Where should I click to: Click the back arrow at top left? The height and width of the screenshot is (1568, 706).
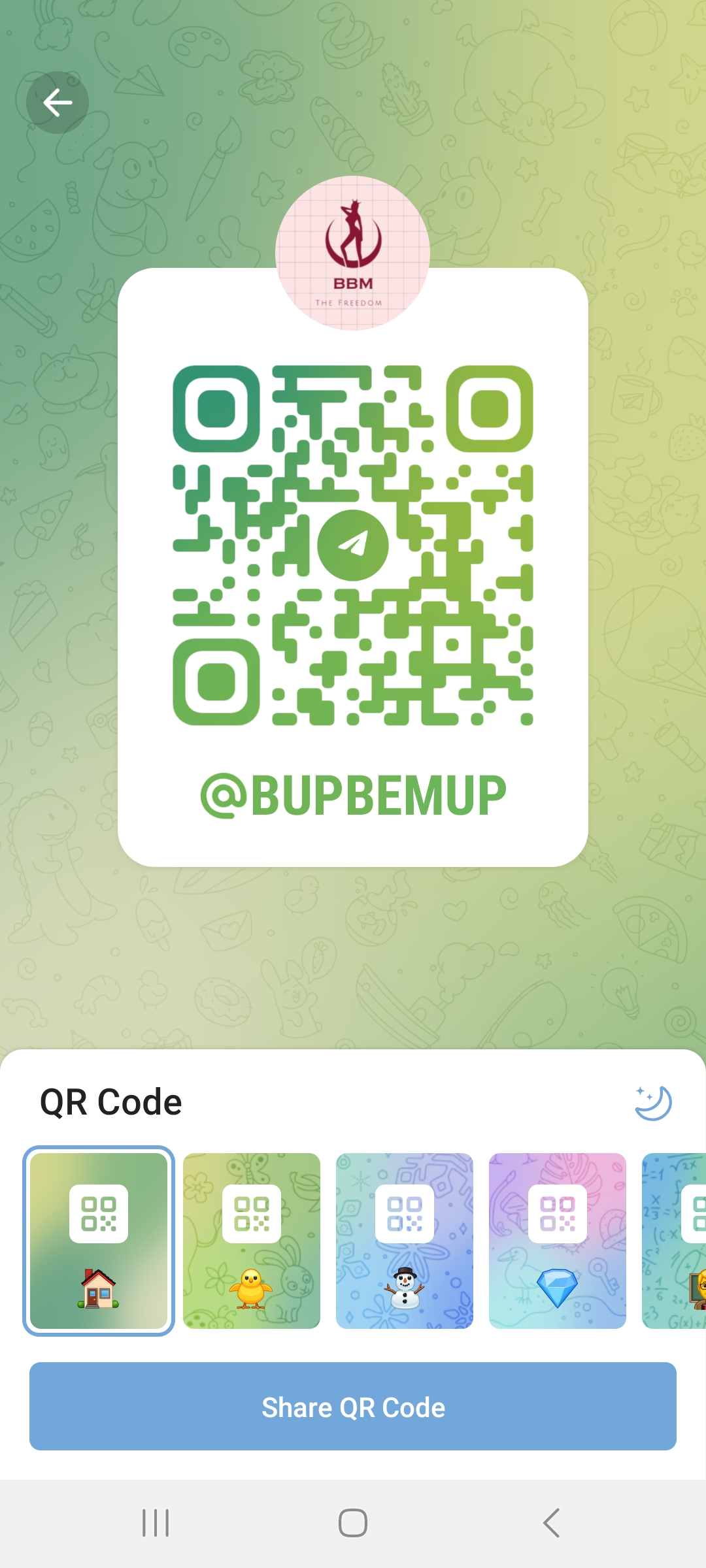[x=58, y=101]
